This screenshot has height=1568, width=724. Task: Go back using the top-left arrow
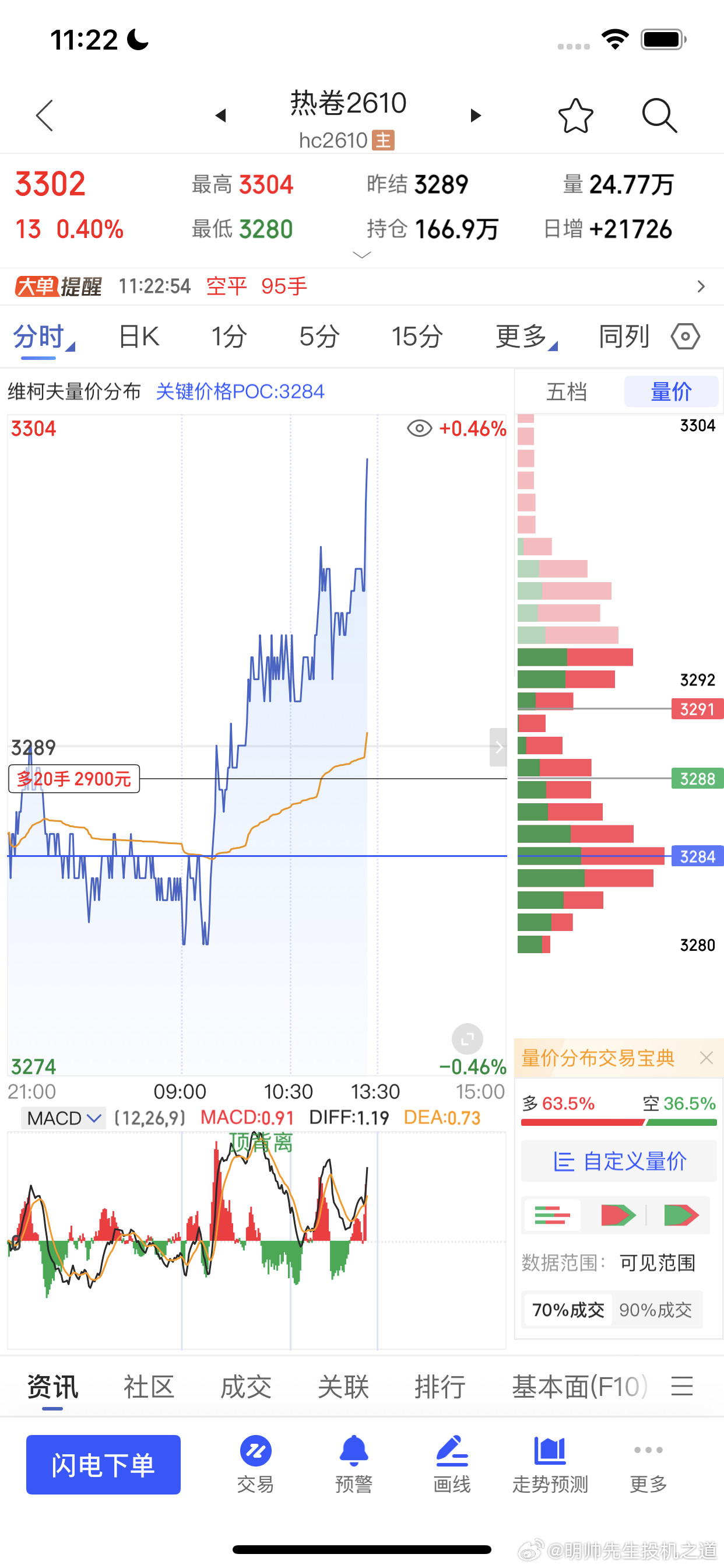coord(44,115)
